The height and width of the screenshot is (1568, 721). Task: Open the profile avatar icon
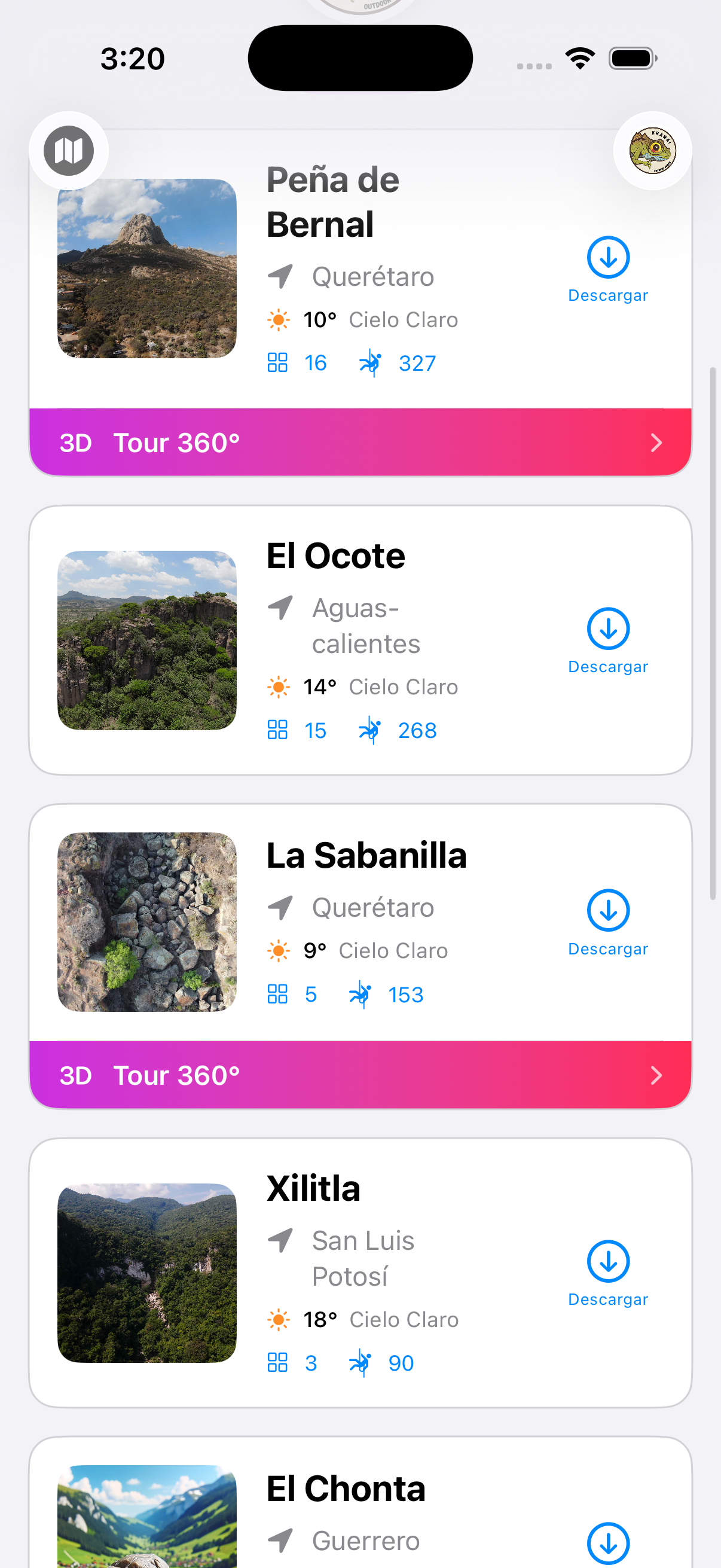coord(652,150)
